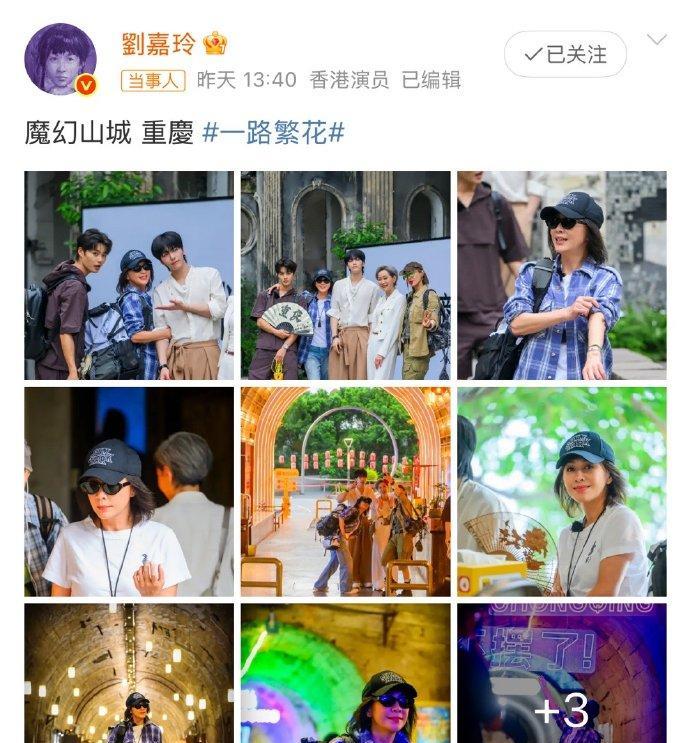Open the group photo with the folding fan
This screenshot has width=690, height=743.
pyautogui.click(x=345, y=275)
